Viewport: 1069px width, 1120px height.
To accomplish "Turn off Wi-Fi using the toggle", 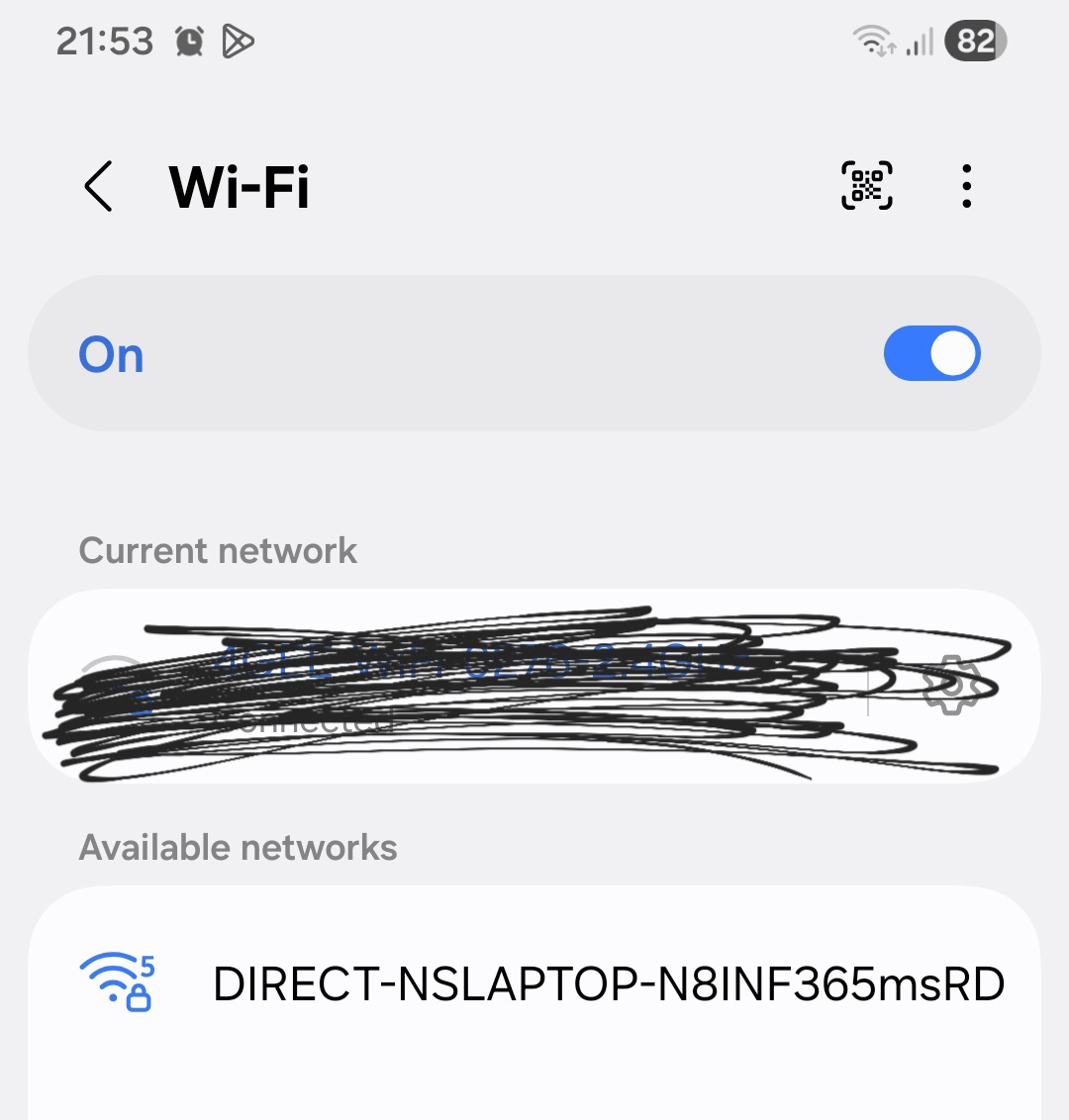I will pos(931,353).
